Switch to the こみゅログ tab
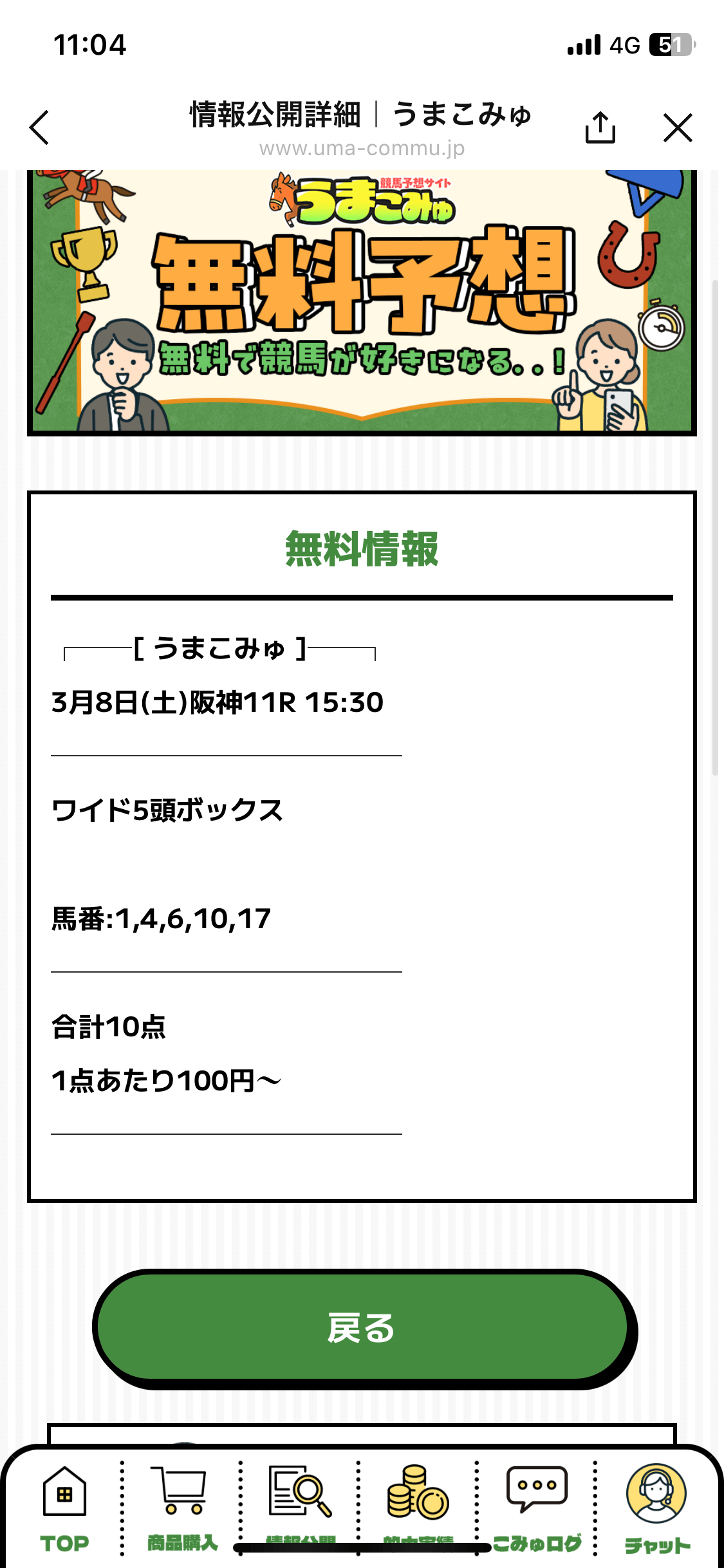Viewport: 724px width, 1568px height. coord(536,1507)
